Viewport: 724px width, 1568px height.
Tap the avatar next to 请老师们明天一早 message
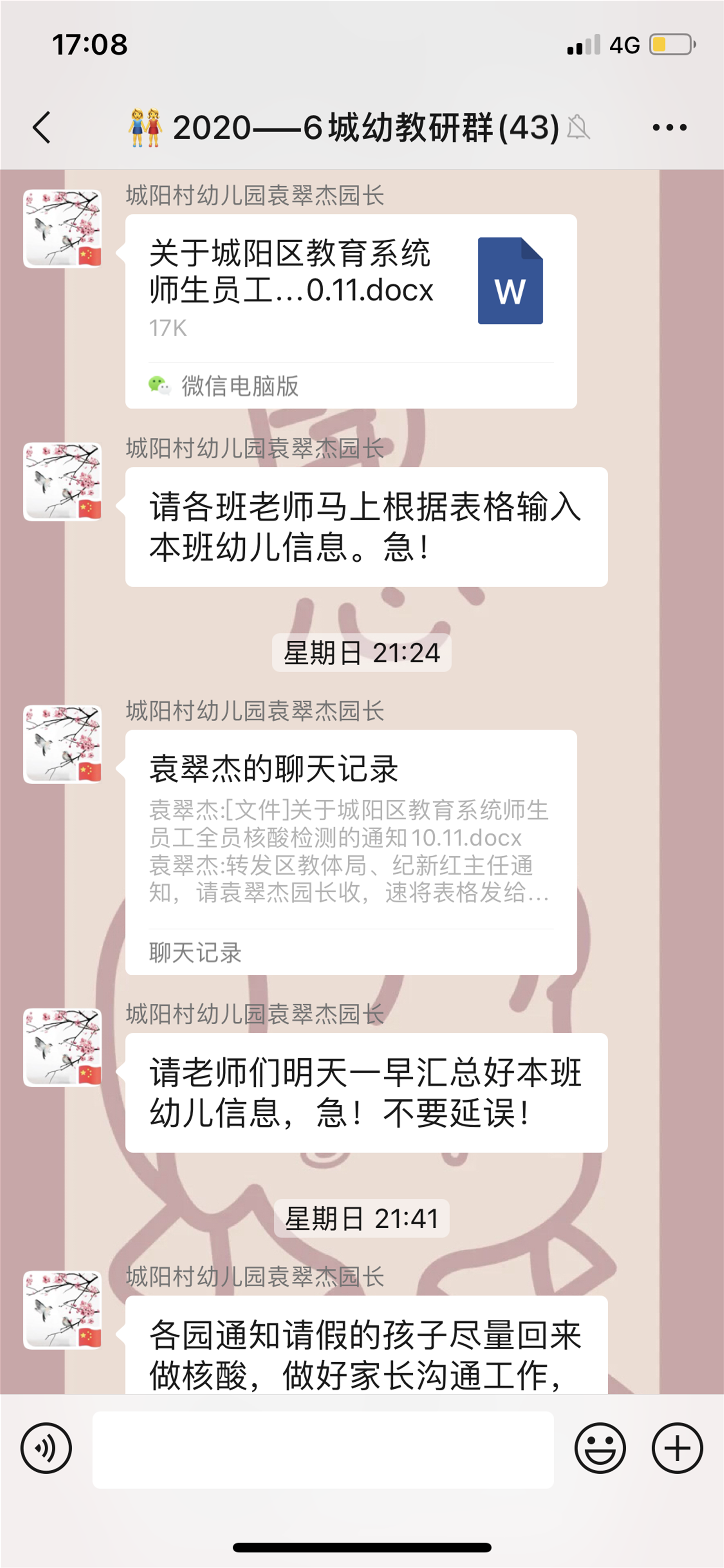click(x=62, y=1047)
